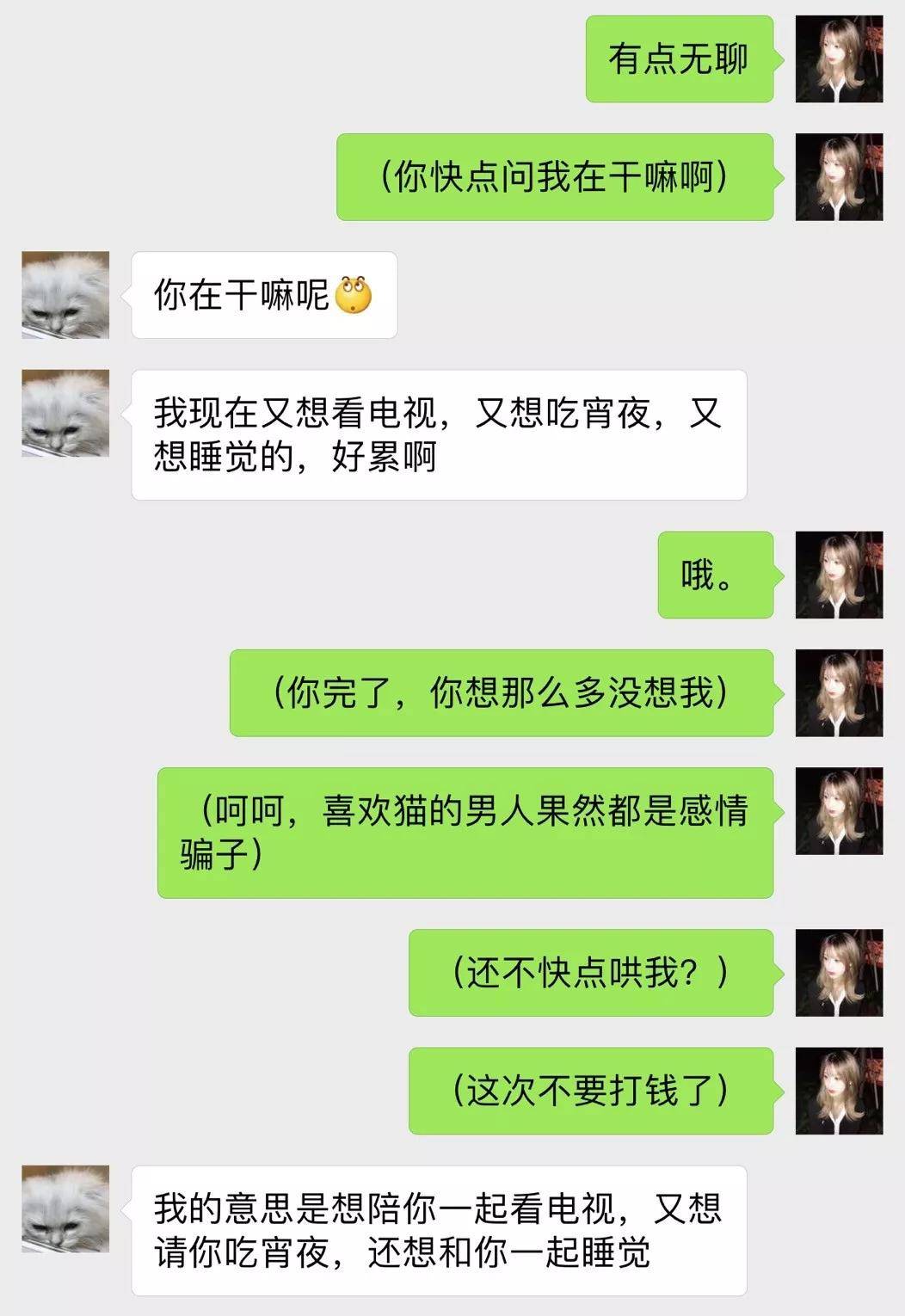View profile from avatar beside "哦。"

click(839, 575)
